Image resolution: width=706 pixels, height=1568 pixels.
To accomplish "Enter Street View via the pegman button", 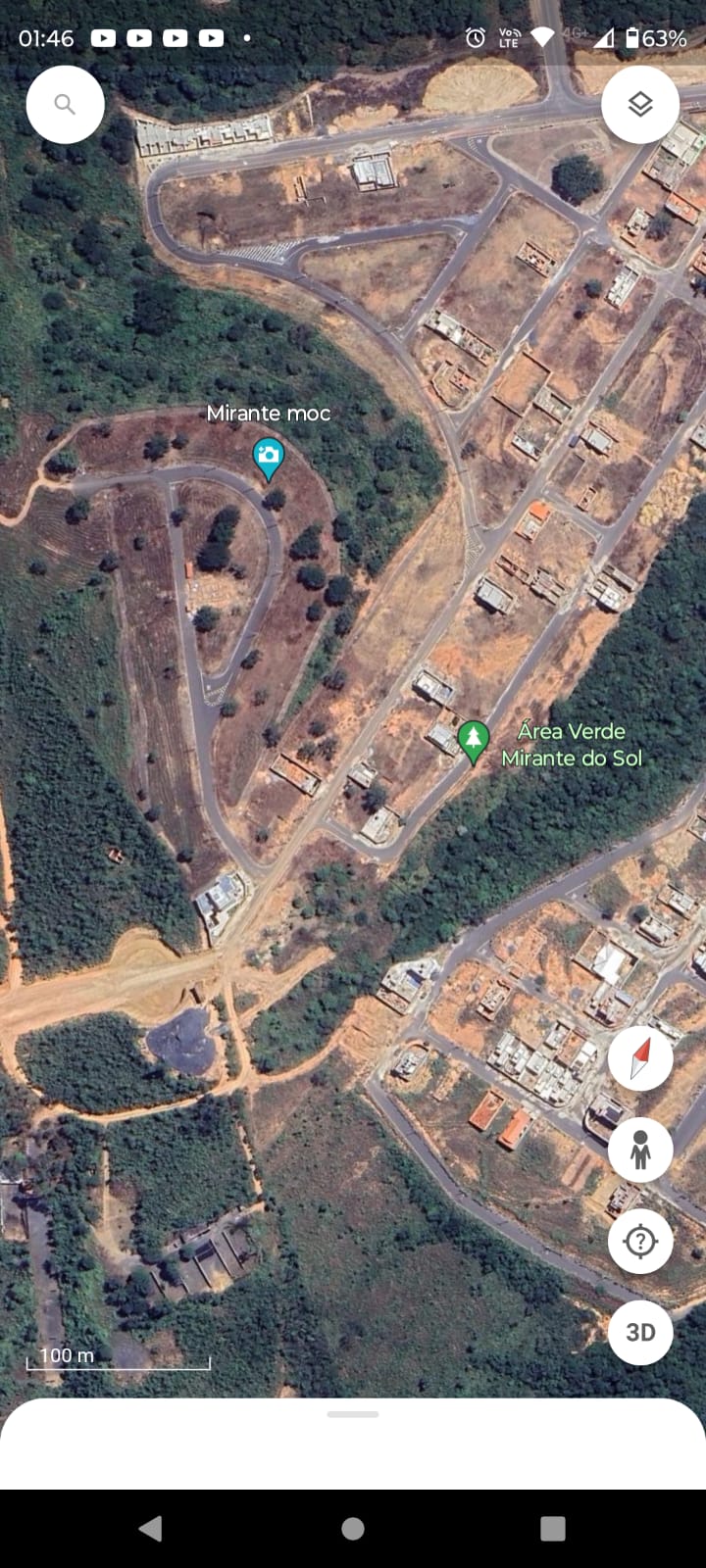I will click(x=640, y=1150).
